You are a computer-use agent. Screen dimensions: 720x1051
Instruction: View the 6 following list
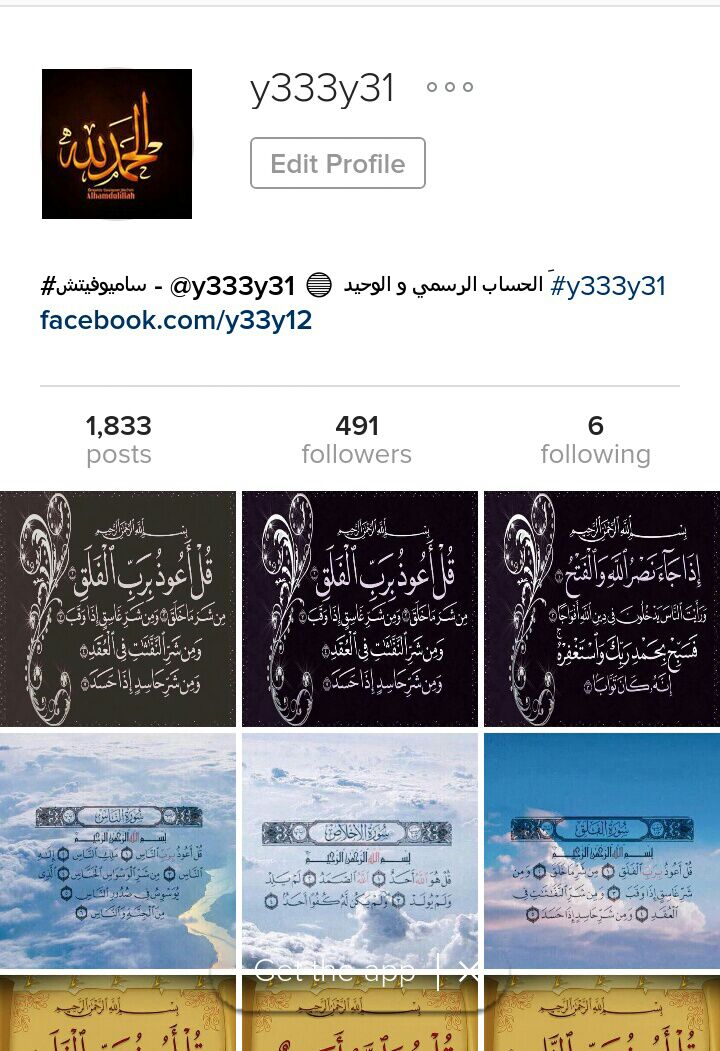click(595, 439)
